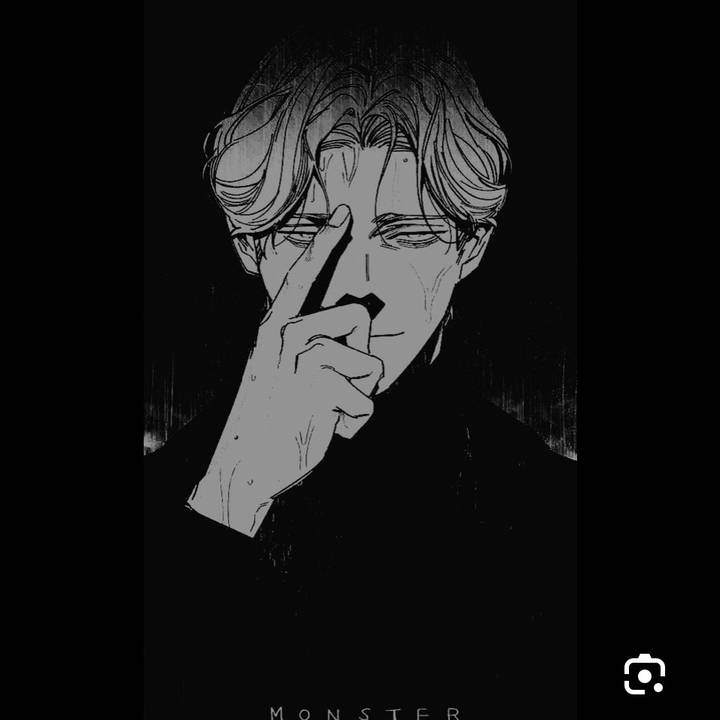Viewport: 720px width, 720px height.
Task: Open visual search with the lens icon
Action: [644, 675]
